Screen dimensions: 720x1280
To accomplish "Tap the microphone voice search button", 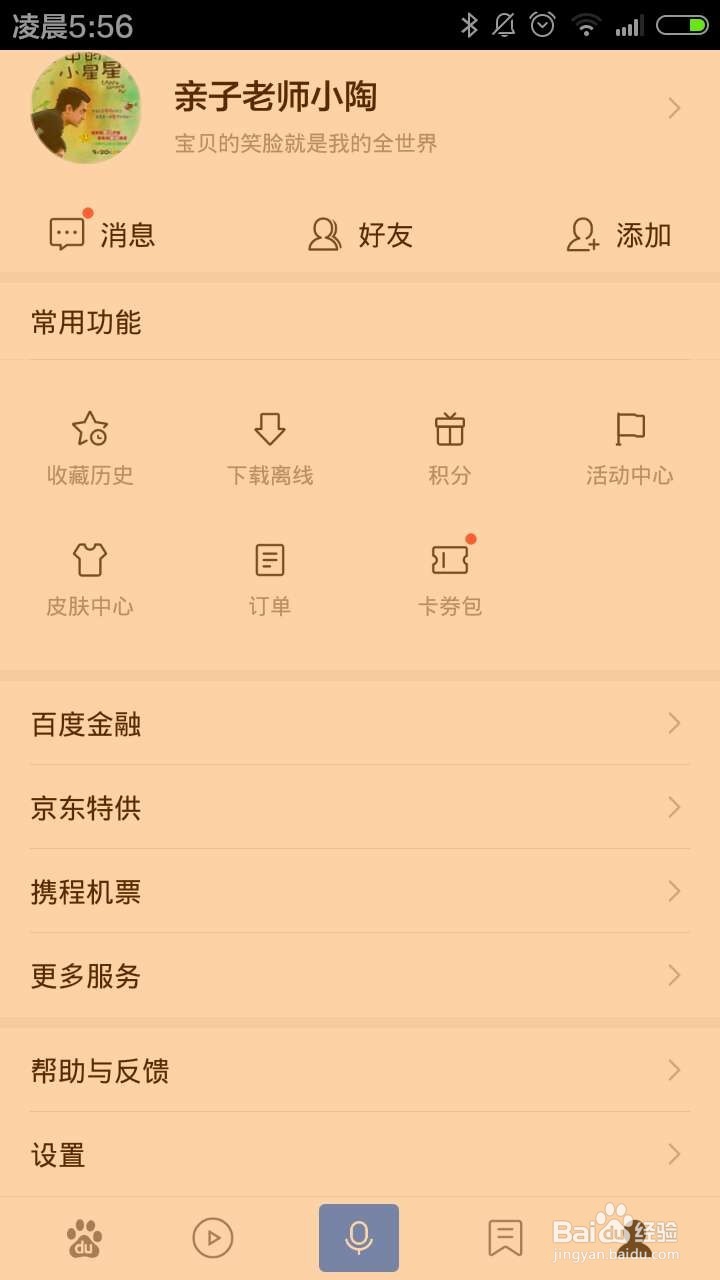I will tap(359, 1237).
